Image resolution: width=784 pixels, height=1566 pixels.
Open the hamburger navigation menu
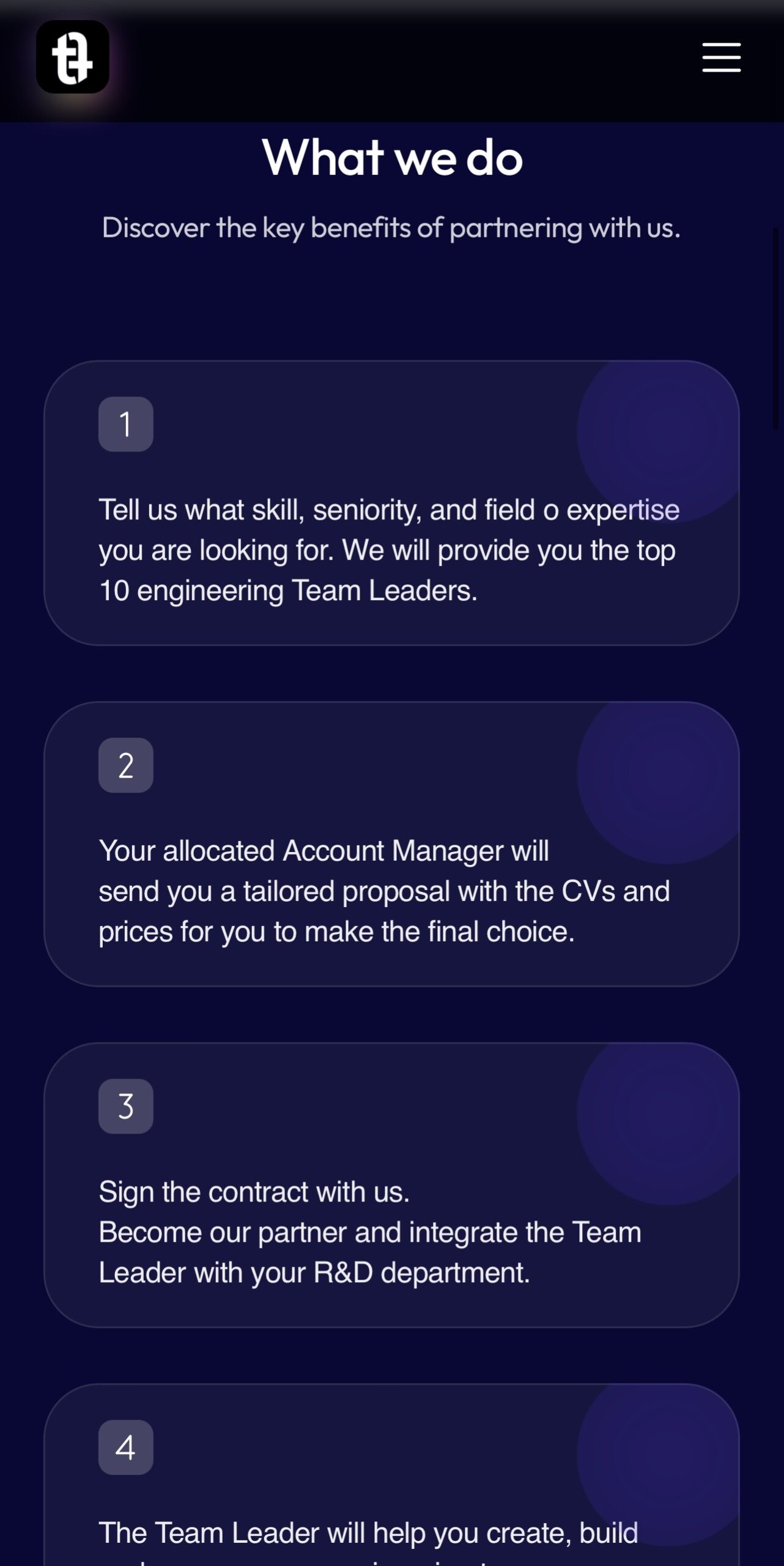click(721, 58)
